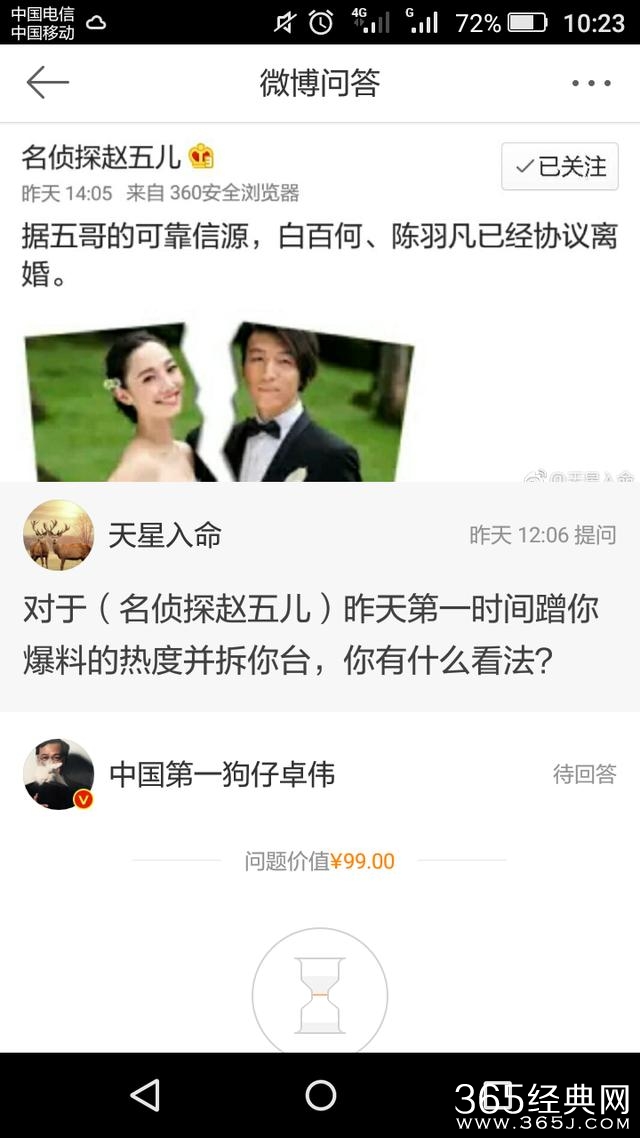The image size is (640, 1138).
Task: Go back using the top-left arrow
Action: [47, 83]
